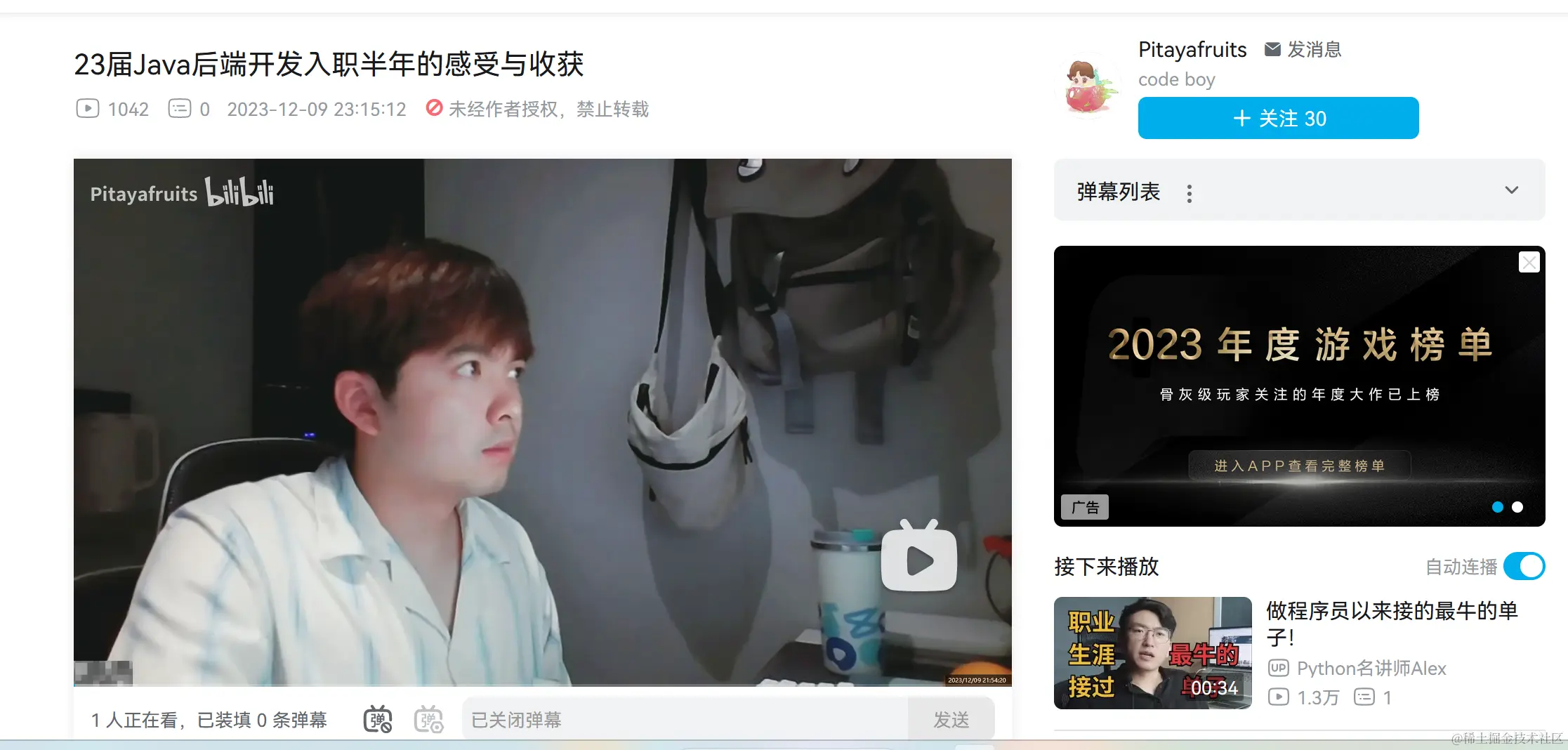This screenshot has height=750, width=1568.
Task: Close the 2023年度游戏榜单 ad
Action: tap(1529, 262)
